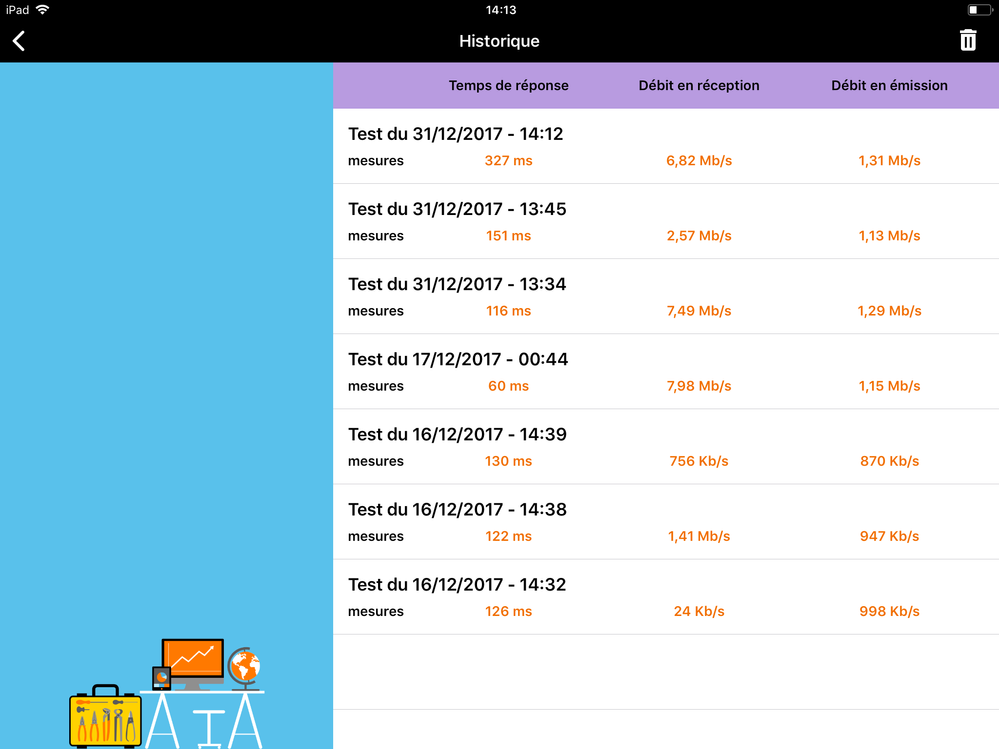Go back from the Historique screen
Screen dimensions: 999x749
pyautogui.click(x=19, y=41)
